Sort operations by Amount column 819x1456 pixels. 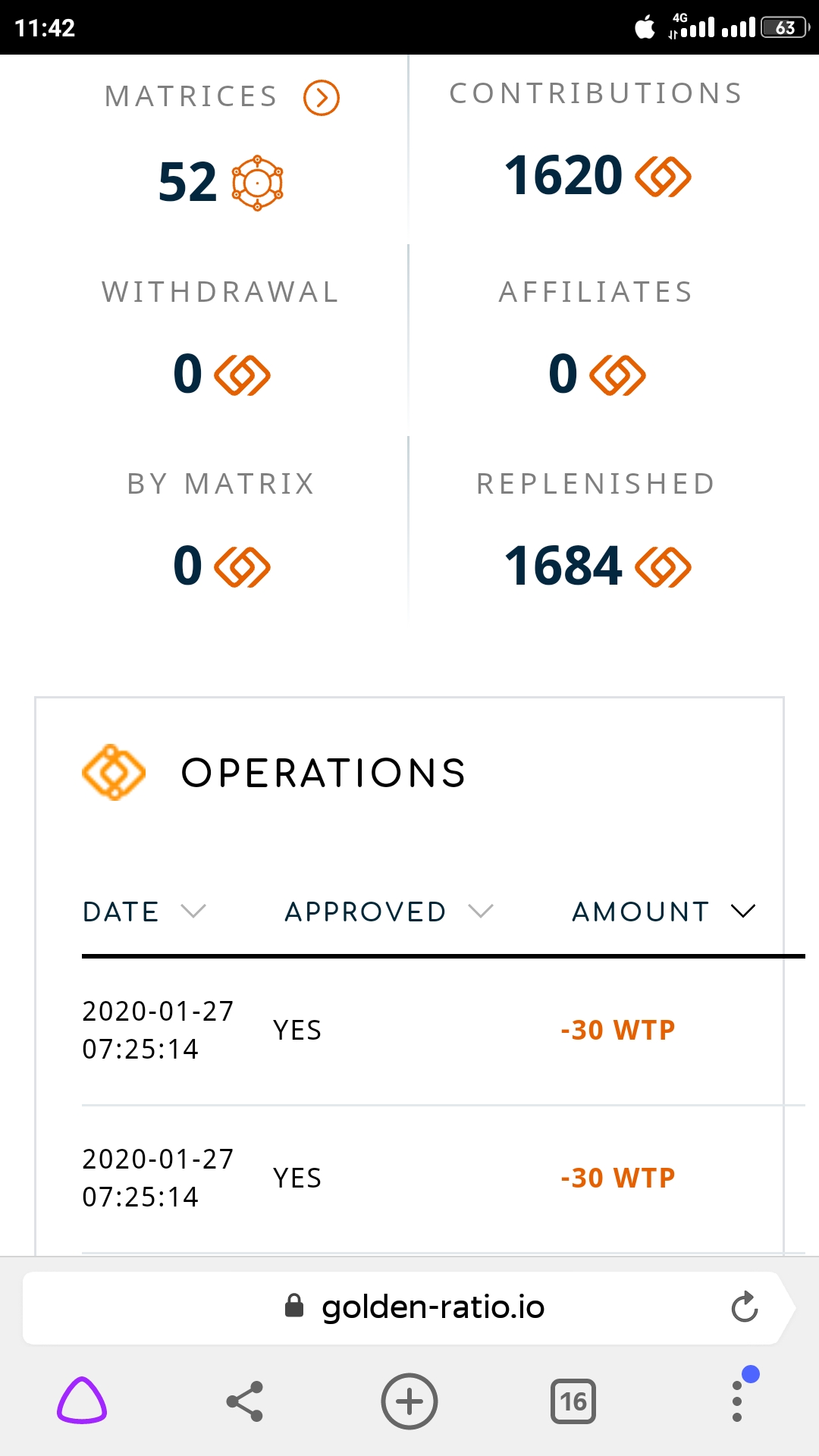(664, 912)
